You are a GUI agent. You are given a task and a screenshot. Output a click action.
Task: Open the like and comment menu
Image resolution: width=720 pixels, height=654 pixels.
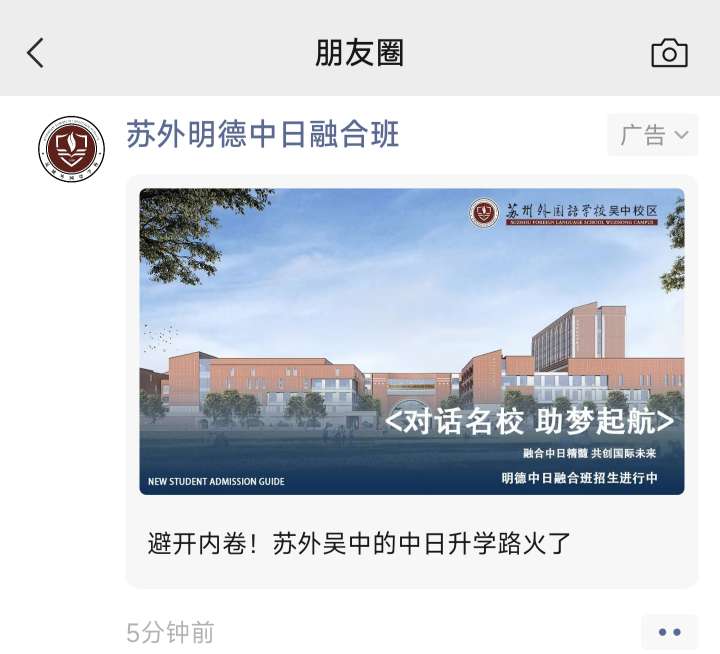[669, 632]
